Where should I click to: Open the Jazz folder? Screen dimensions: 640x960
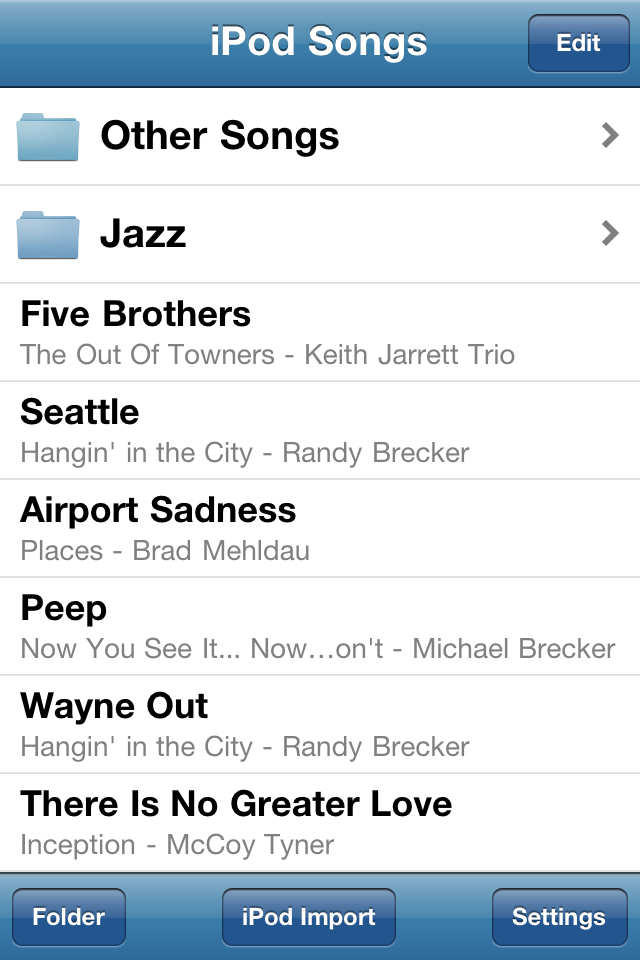pos(320,234)
